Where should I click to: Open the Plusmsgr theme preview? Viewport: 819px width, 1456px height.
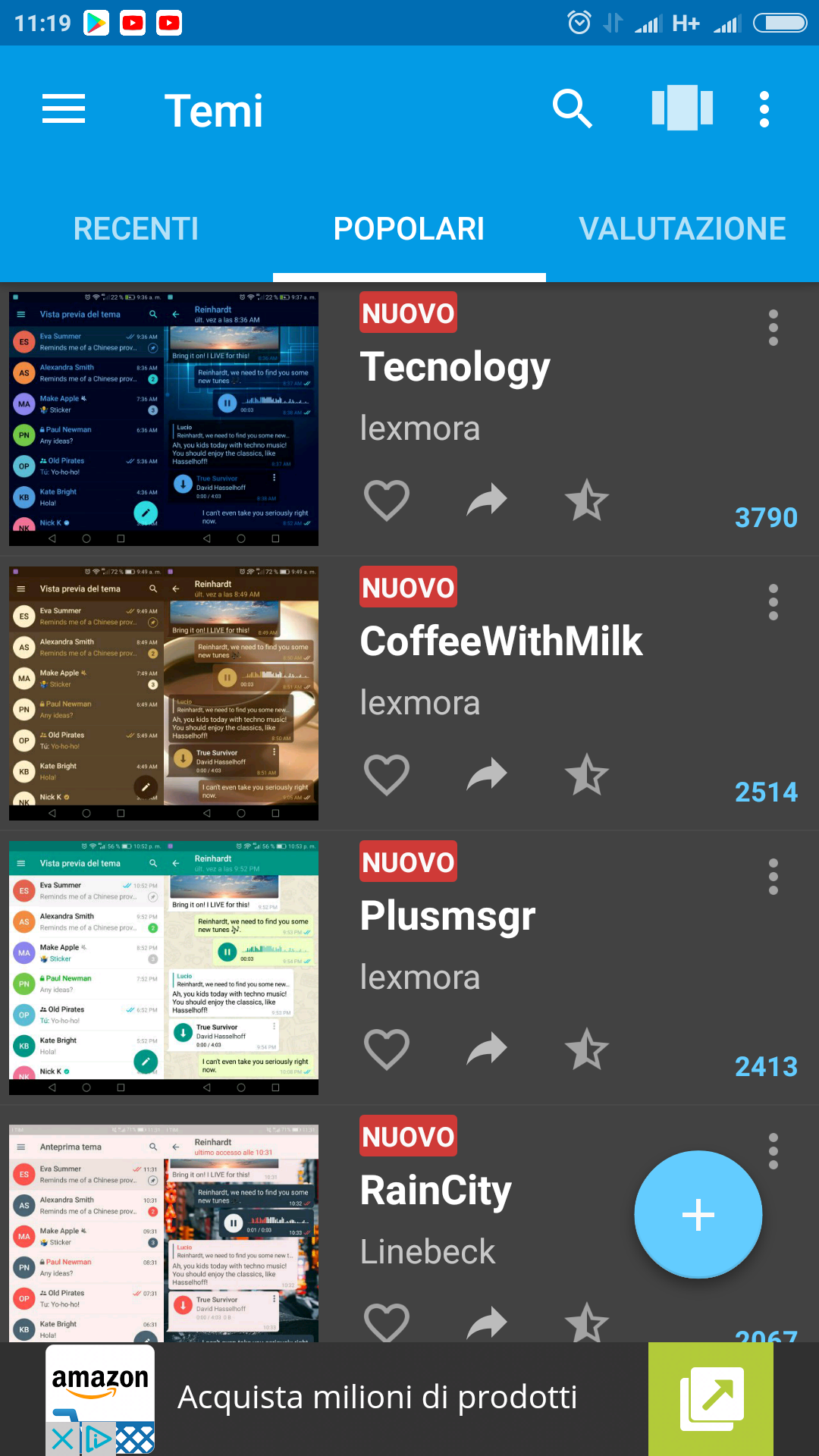pyautogui.click(x=164, y=968)
